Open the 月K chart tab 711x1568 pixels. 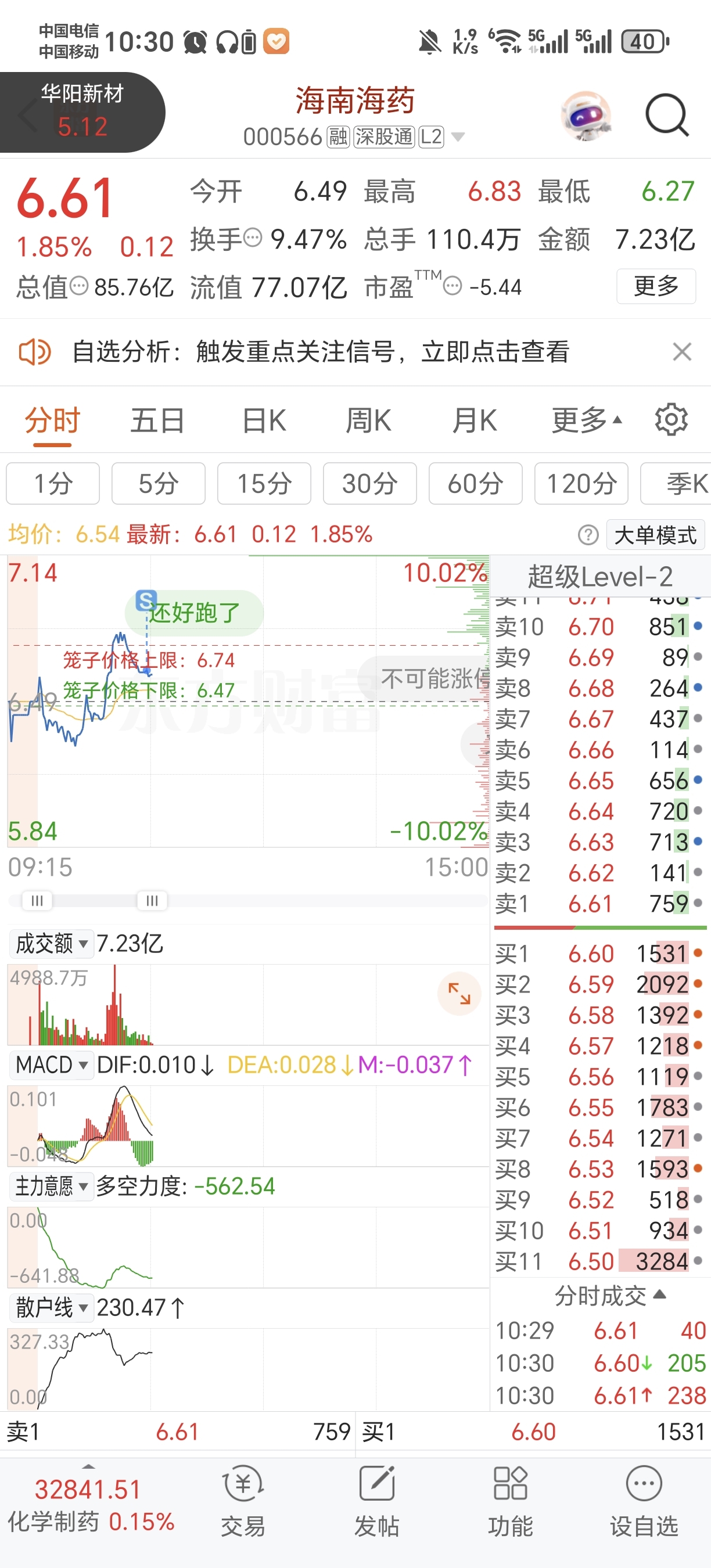click(x=473, y=420)
